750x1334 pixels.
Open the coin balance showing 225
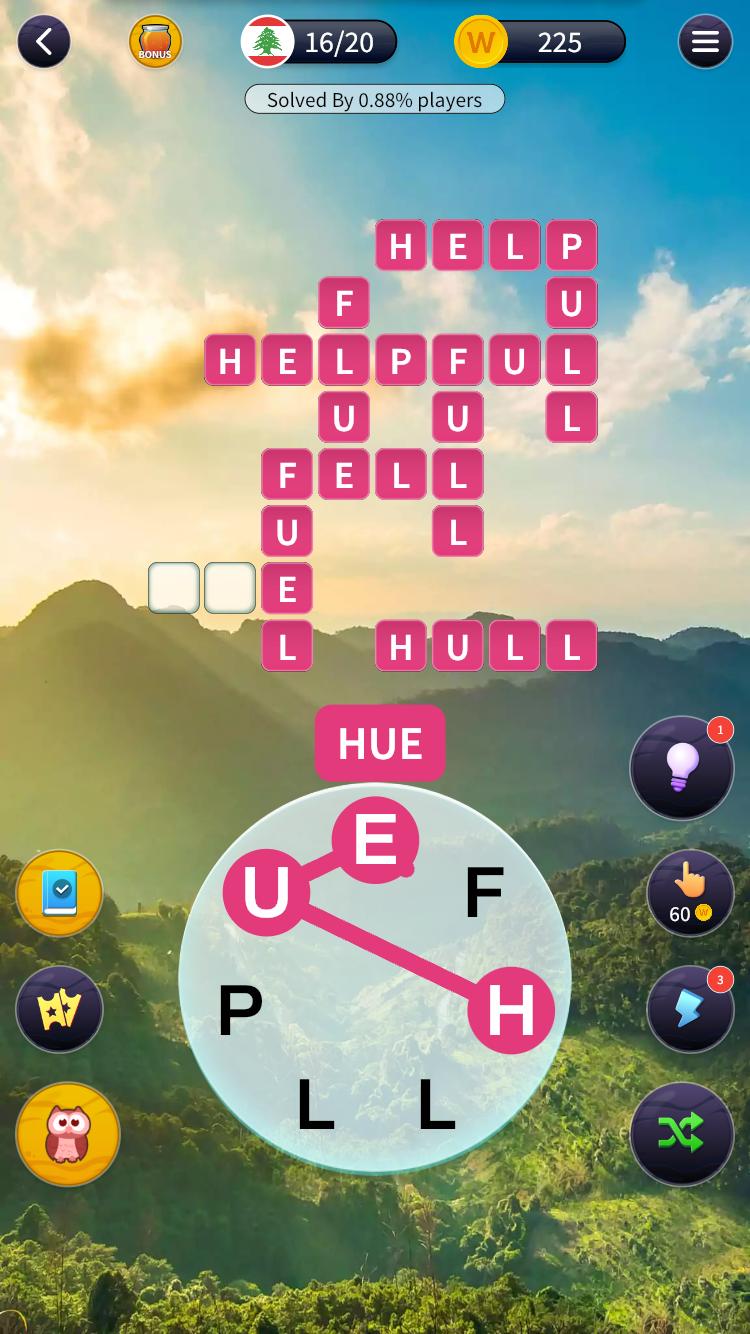(x=541, y=42)
